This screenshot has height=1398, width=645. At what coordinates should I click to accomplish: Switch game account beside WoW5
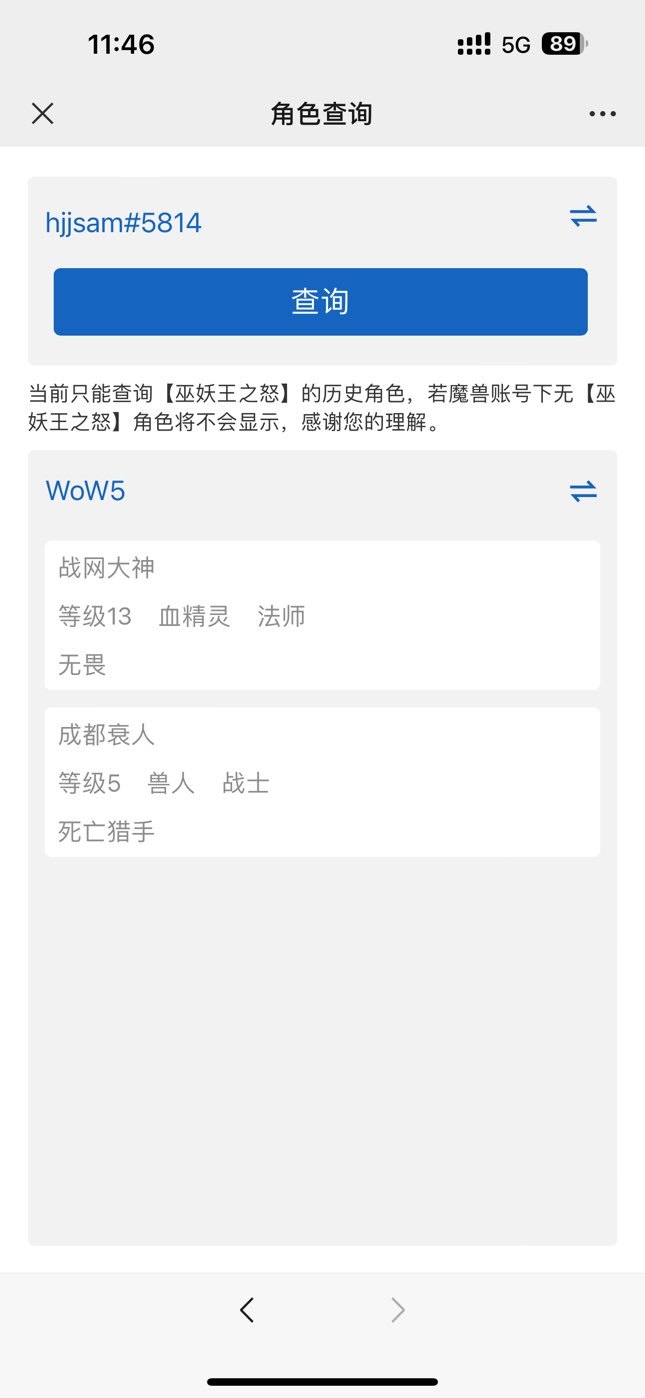[x=583, y=491]
